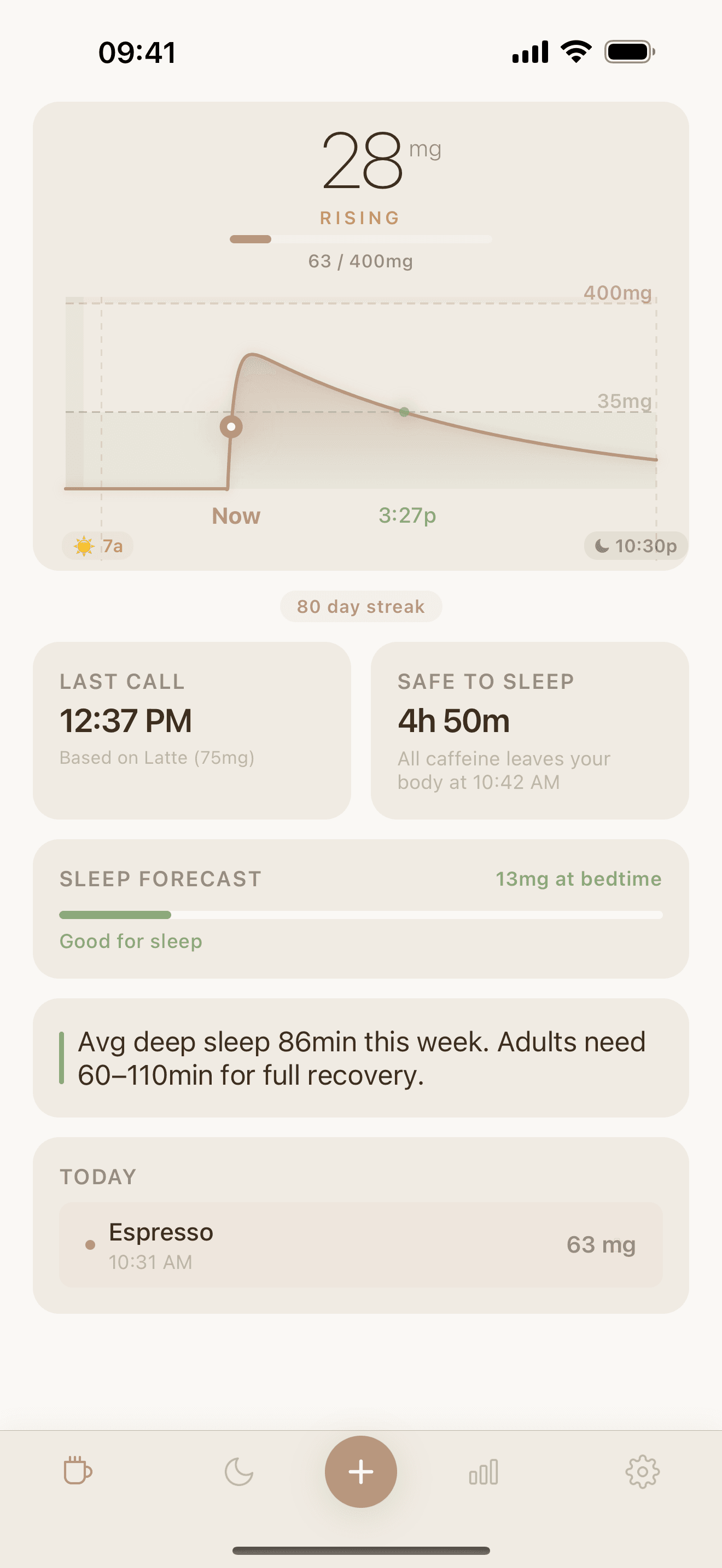722x1568 pixels.
Task: Tap the 63/400mg daily intake bar
Action: click(x=360, y=239)
